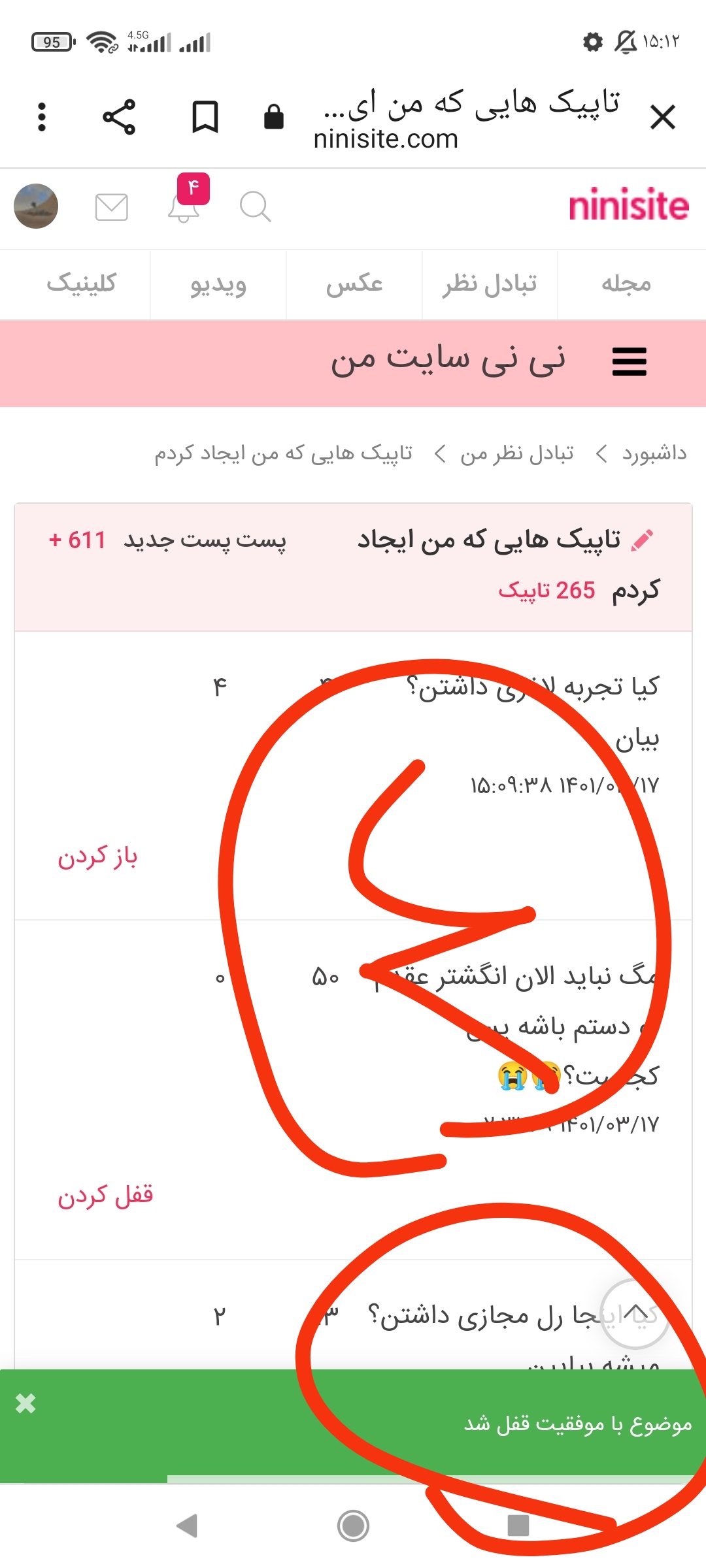Share this ninisite page
This screenshot has height=1568, width=706.
(x=119, y=118)
